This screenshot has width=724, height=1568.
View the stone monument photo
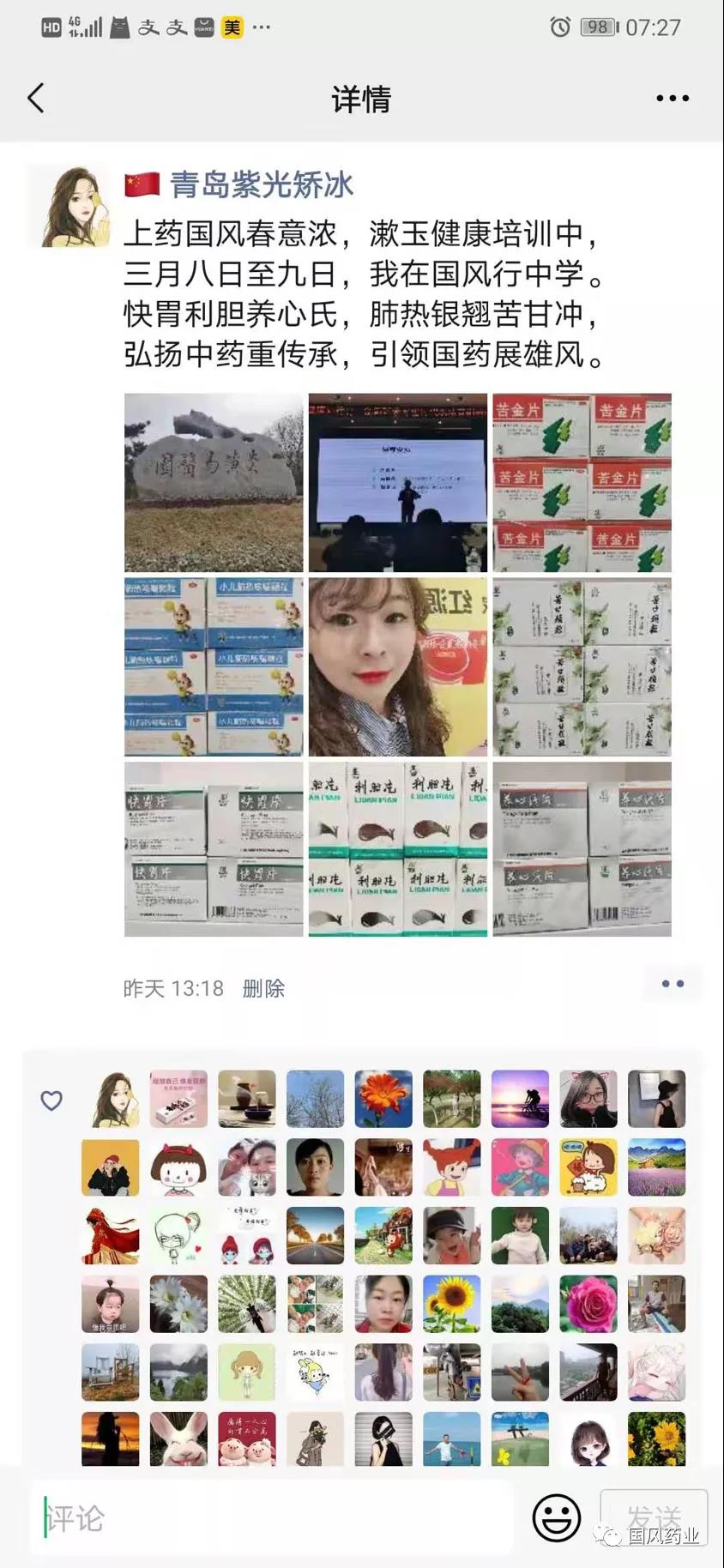click(x=214, y=483)
